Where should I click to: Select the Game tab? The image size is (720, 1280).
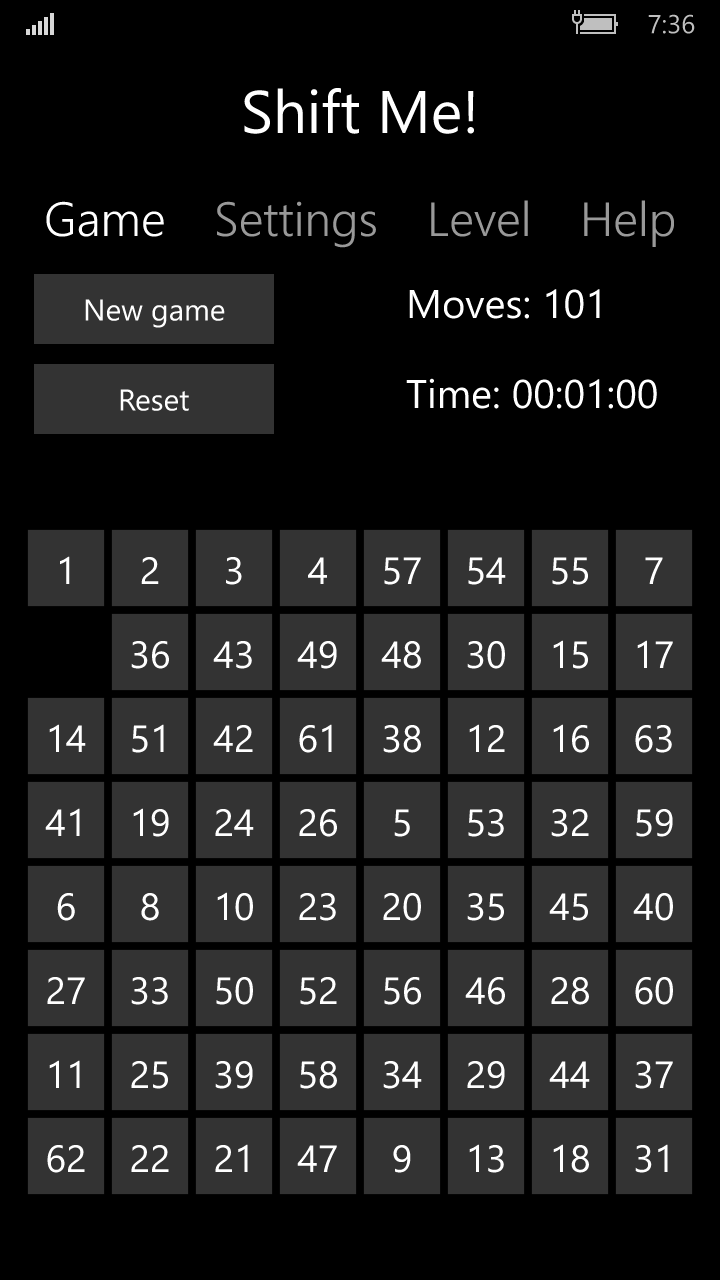[105, 220]
